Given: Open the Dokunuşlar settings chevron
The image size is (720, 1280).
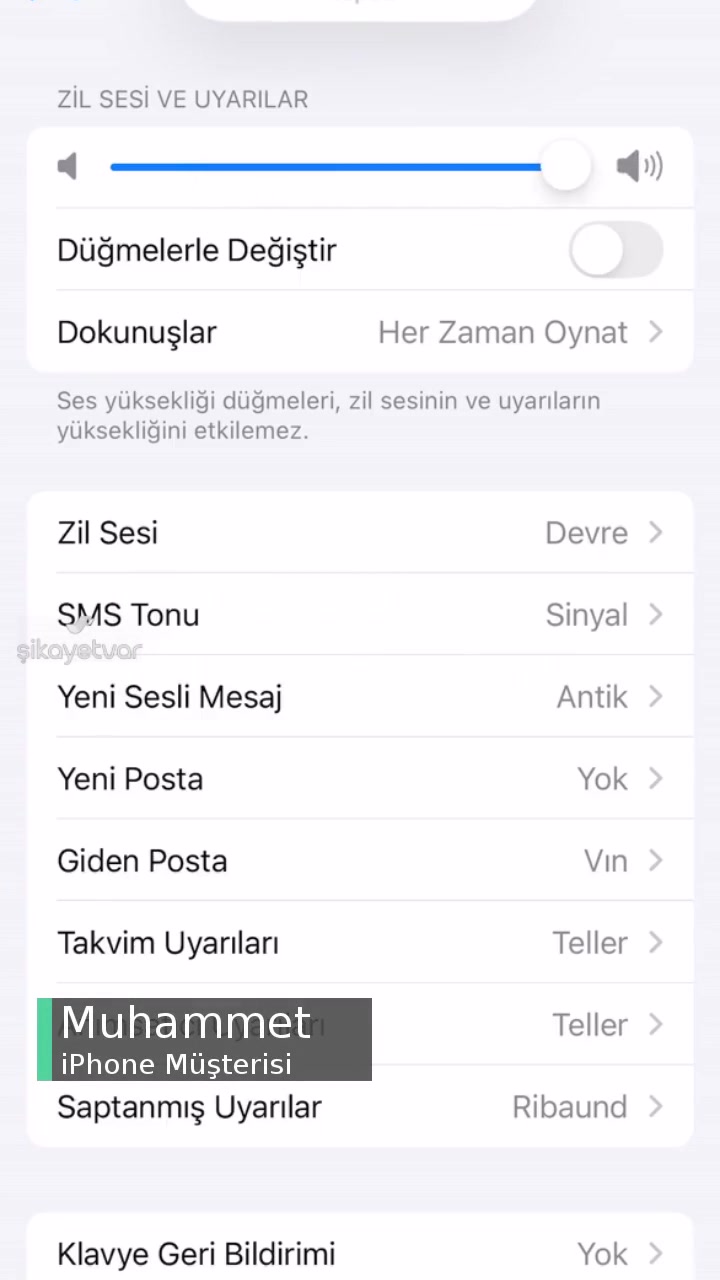Looking at the screenshot, I should pos(655,332).
